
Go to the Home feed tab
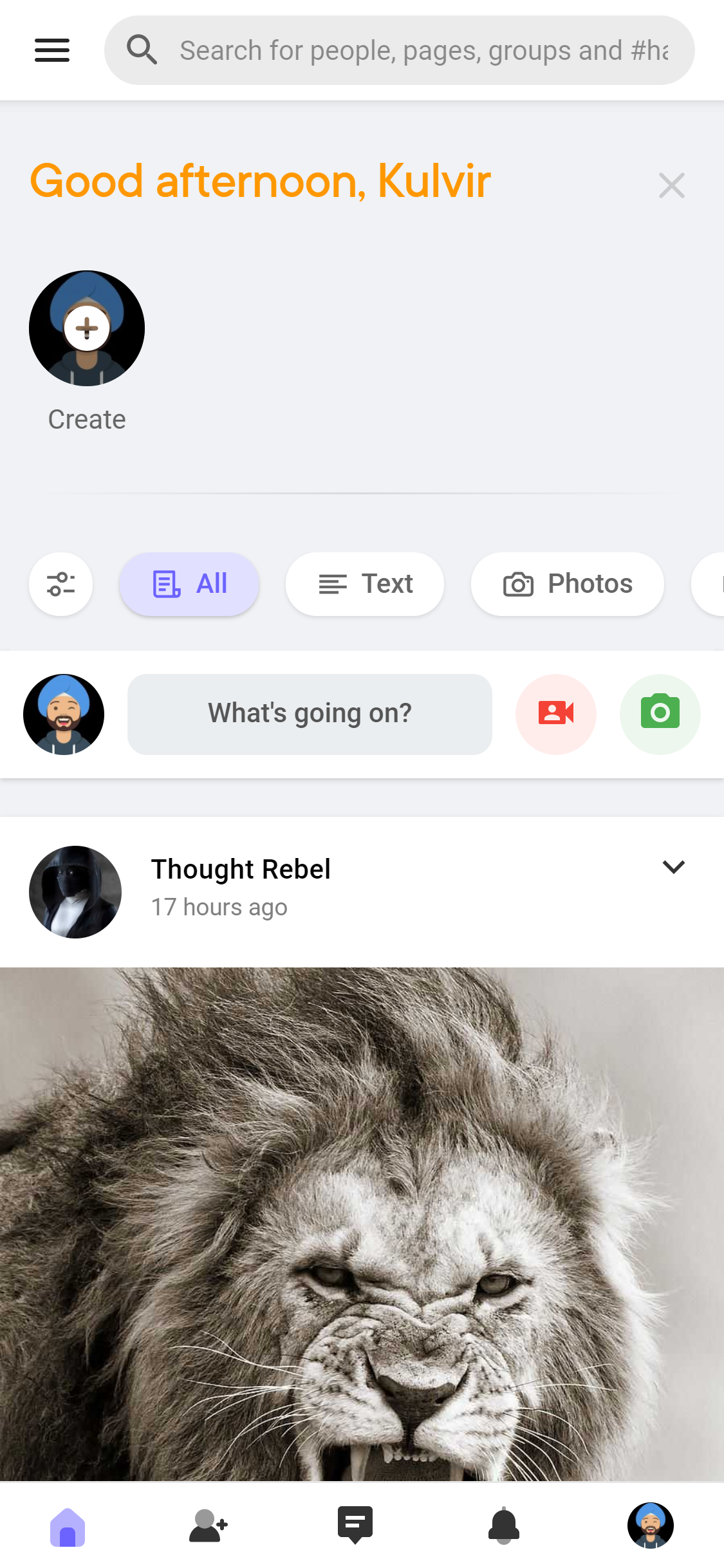tap(68, 1526)
